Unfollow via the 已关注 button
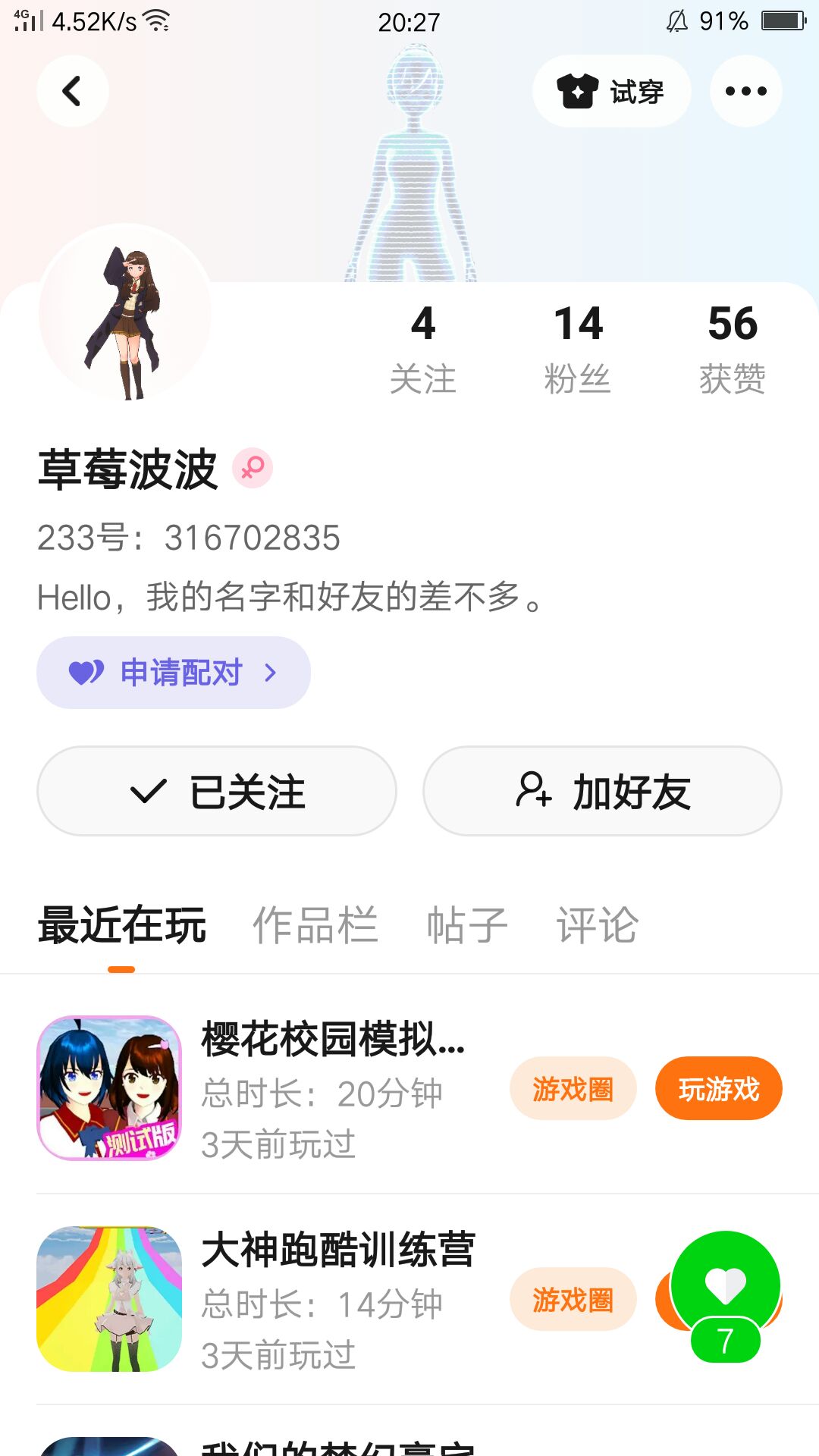This screenshot has width=819, height=1456. tap(217, 791)
